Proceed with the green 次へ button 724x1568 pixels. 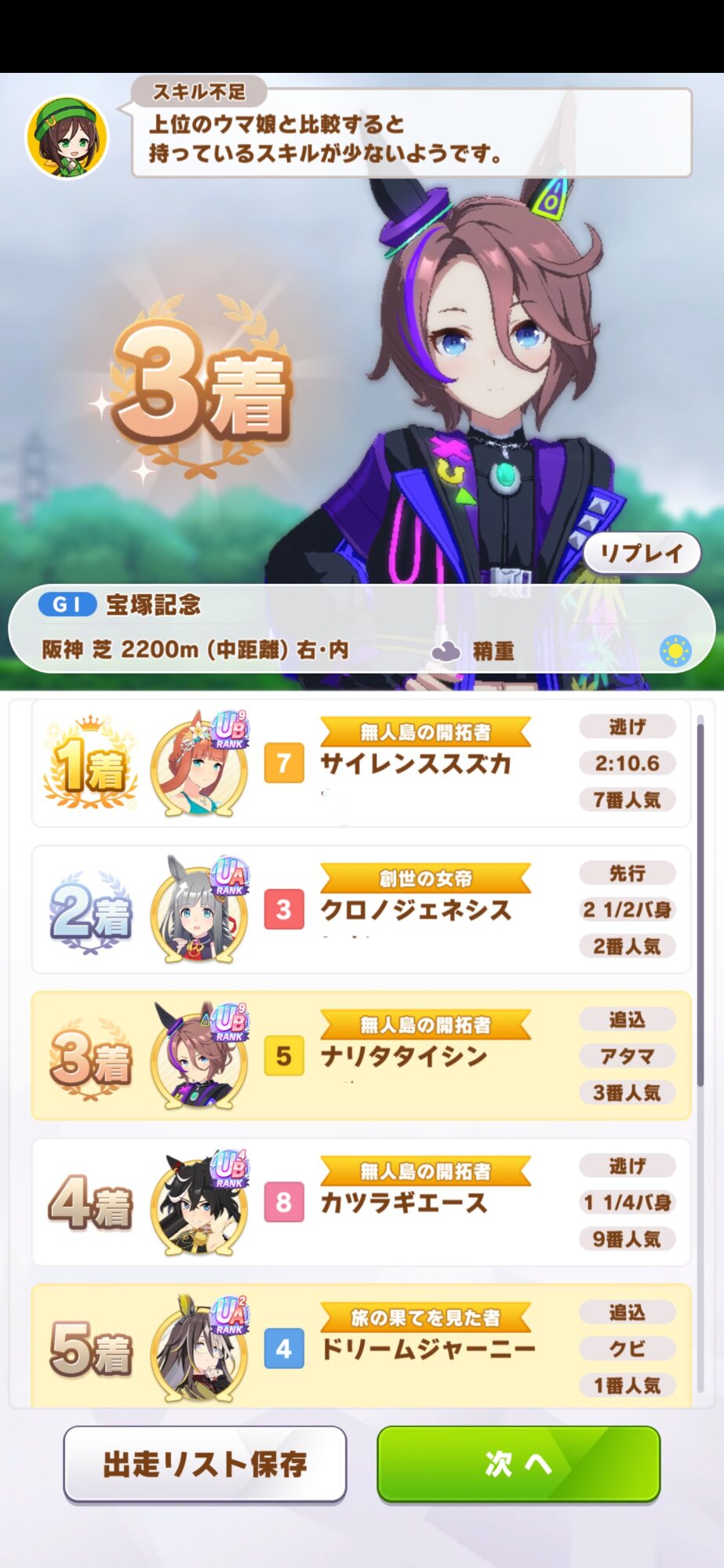click(518, 1464)
